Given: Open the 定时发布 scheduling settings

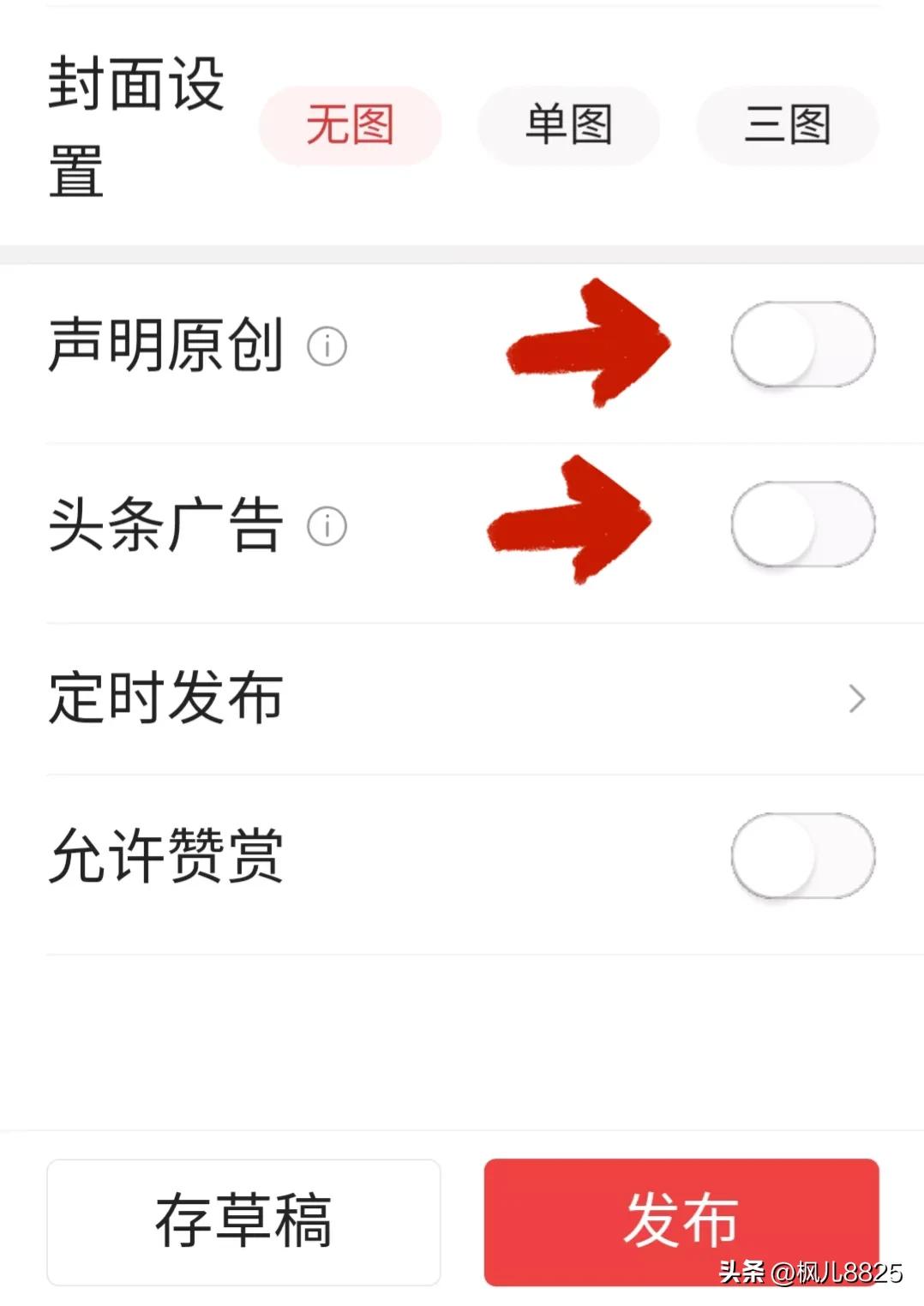Looking at the screenshot, I should tap(429, 700).
